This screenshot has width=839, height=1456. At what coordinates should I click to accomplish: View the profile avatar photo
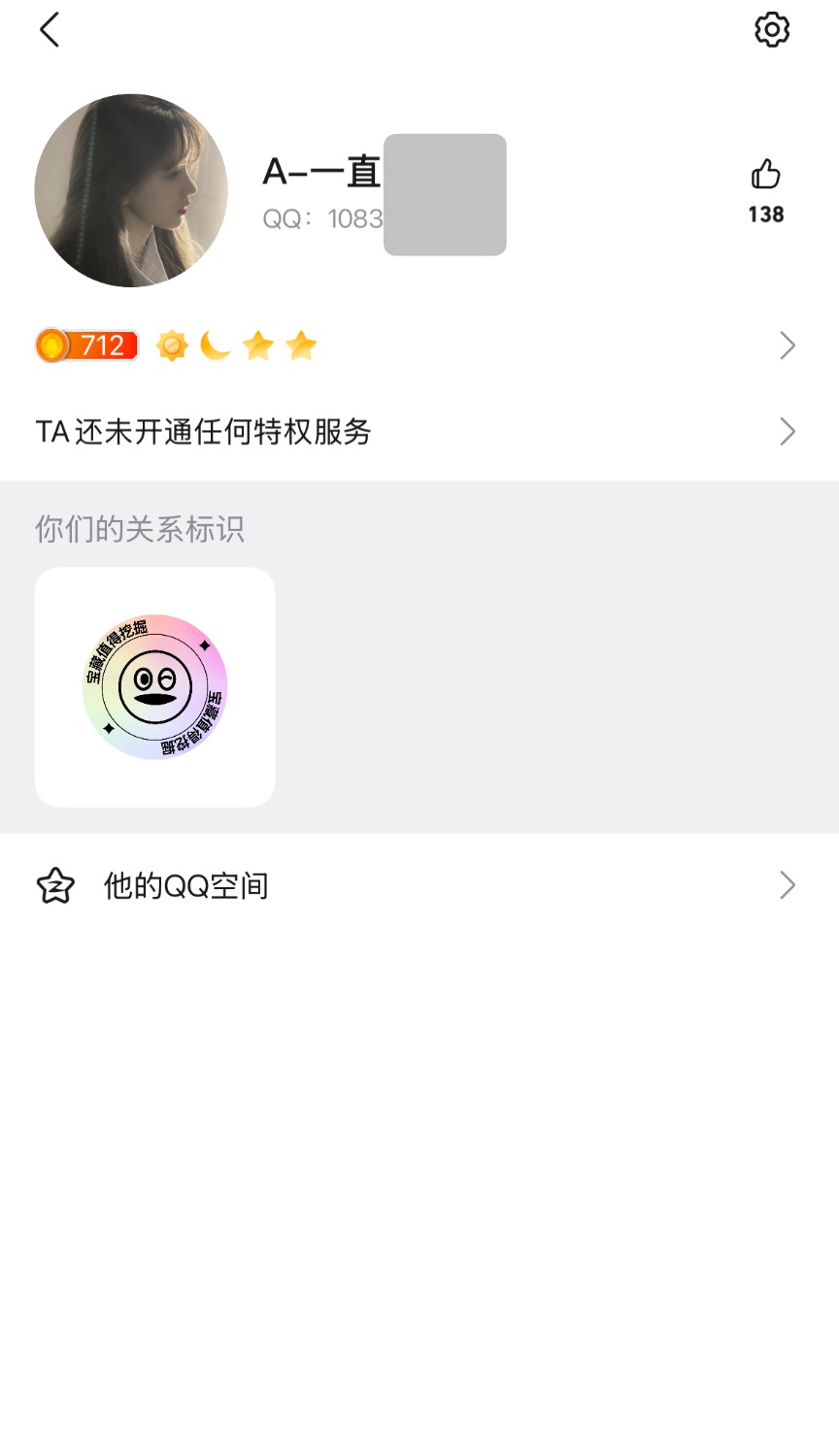[x=131, y=190]
